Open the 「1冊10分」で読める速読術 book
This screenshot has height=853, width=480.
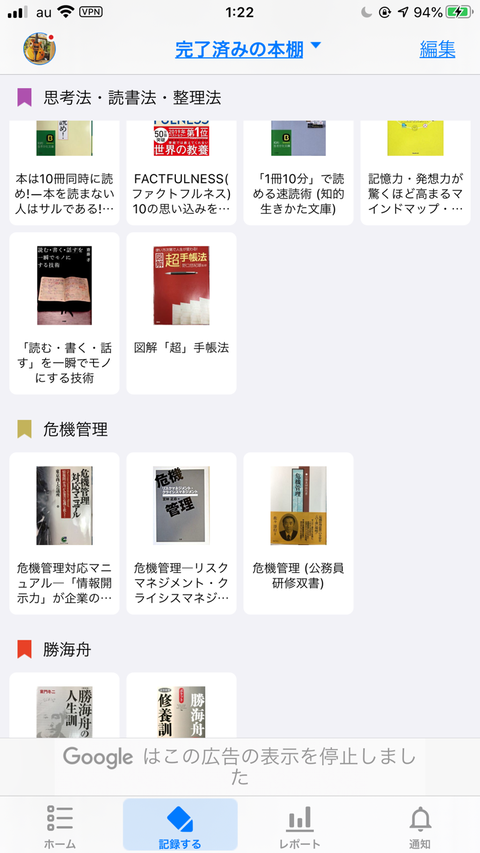[298, 172]
